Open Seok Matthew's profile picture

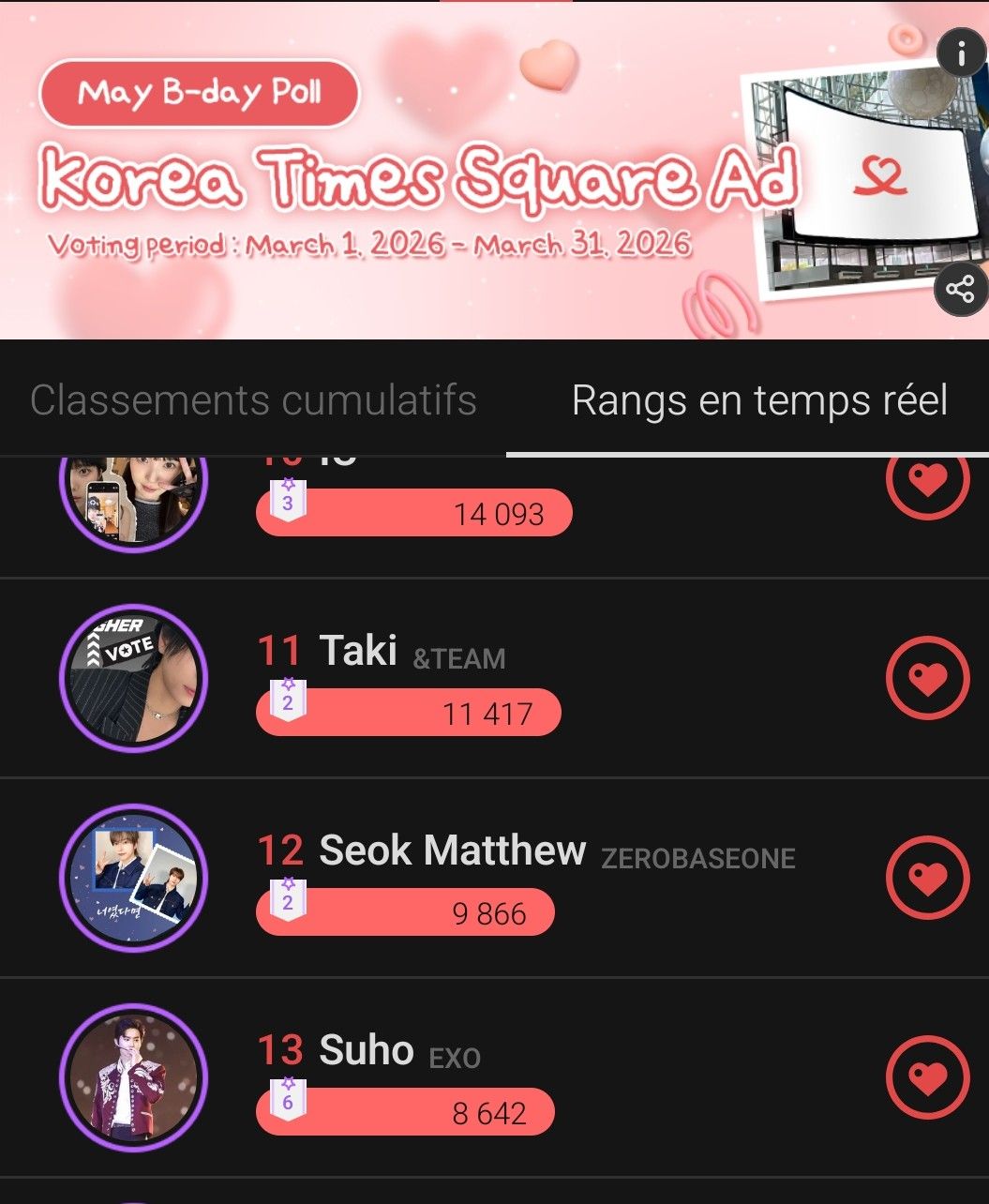pos(133,878)
